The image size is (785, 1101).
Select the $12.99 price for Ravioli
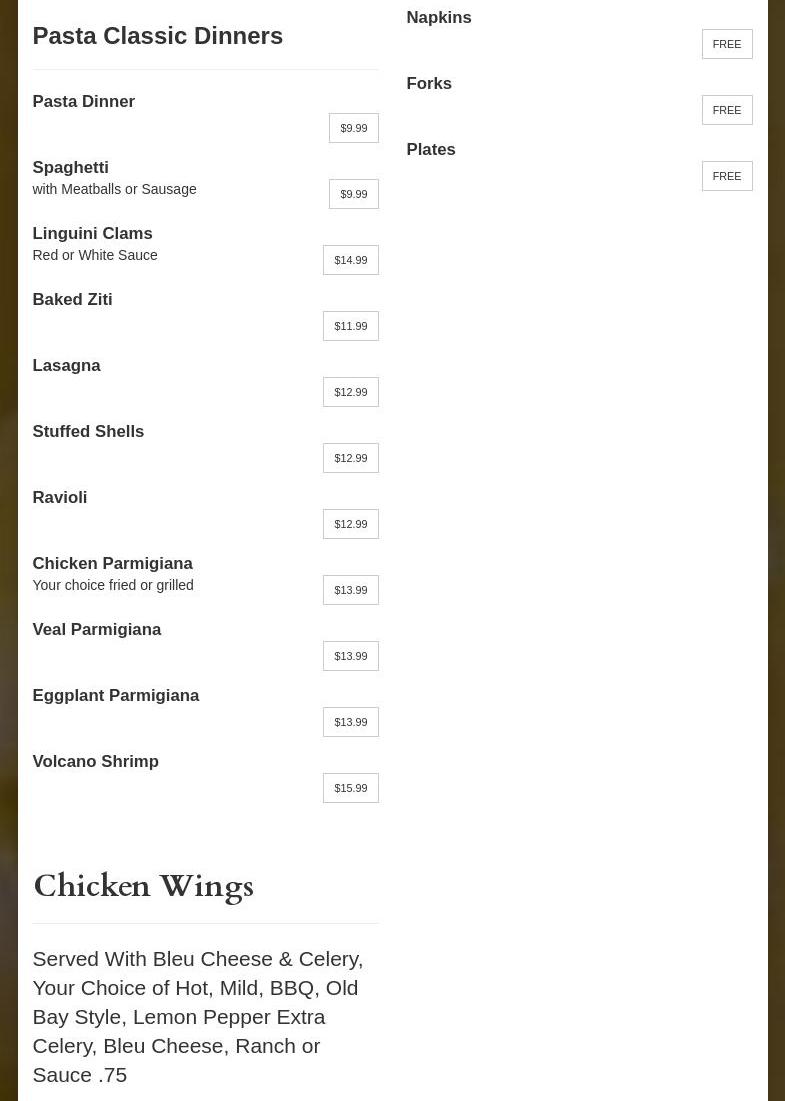pyautogui.click(x=350, y=524)
